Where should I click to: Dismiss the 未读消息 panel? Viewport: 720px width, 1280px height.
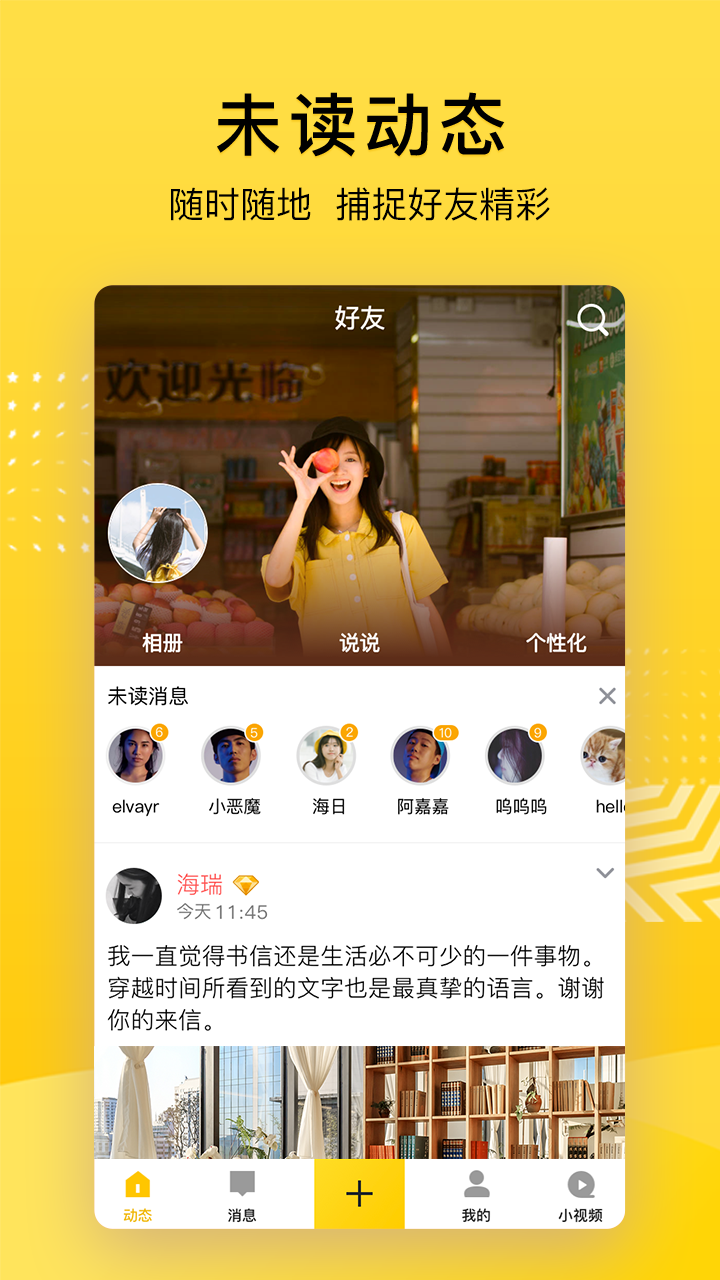coord(607,695)
